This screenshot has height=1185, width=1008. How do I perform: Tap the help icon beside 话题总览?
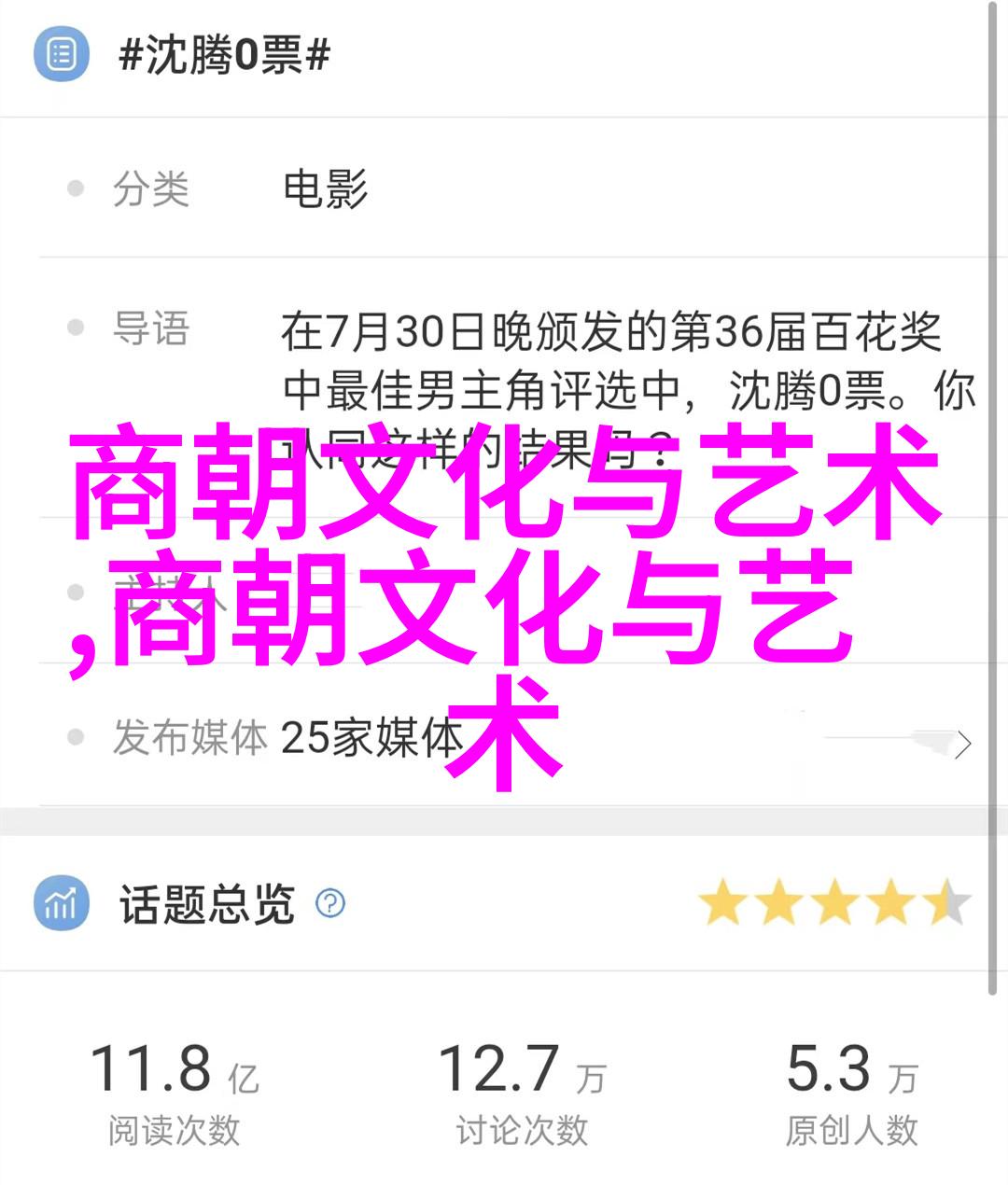[330, 903]
